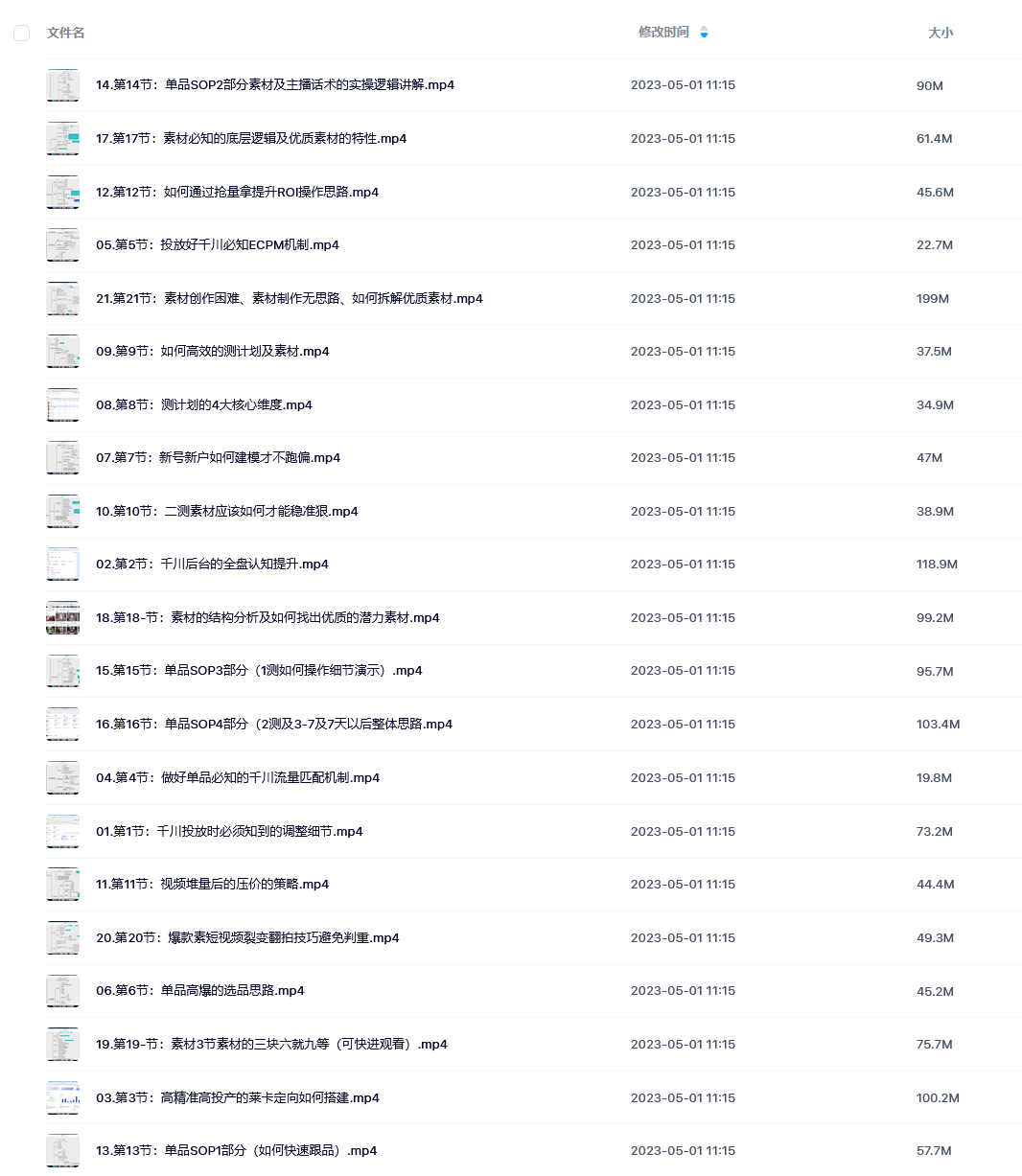
Task: Open 09.第9节 如何高效的测计划及素材.mp4
Action: coord(213,352)
